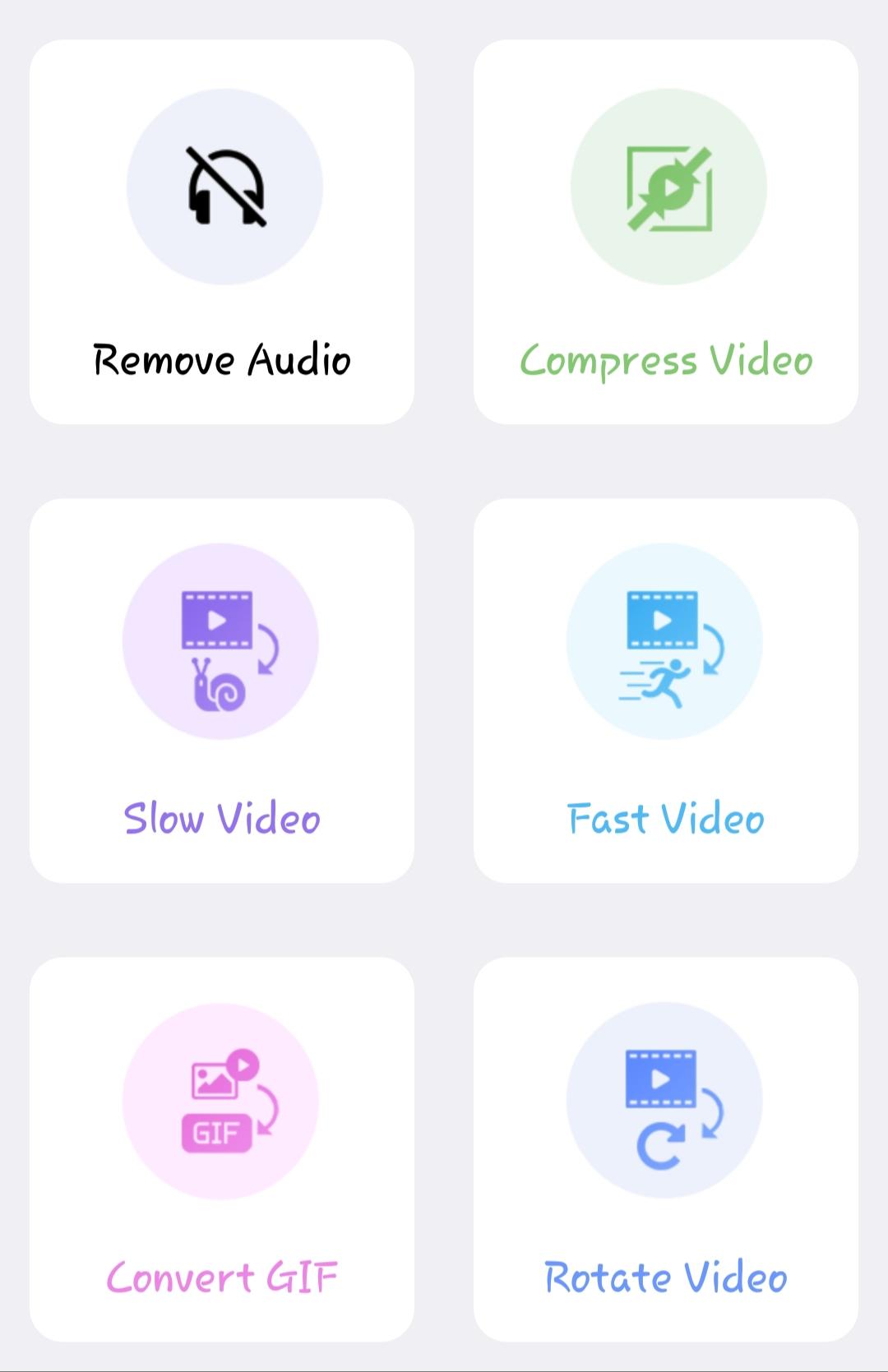Select the Compress Video card
The image size is (888, 1372).
click(666, 232)
